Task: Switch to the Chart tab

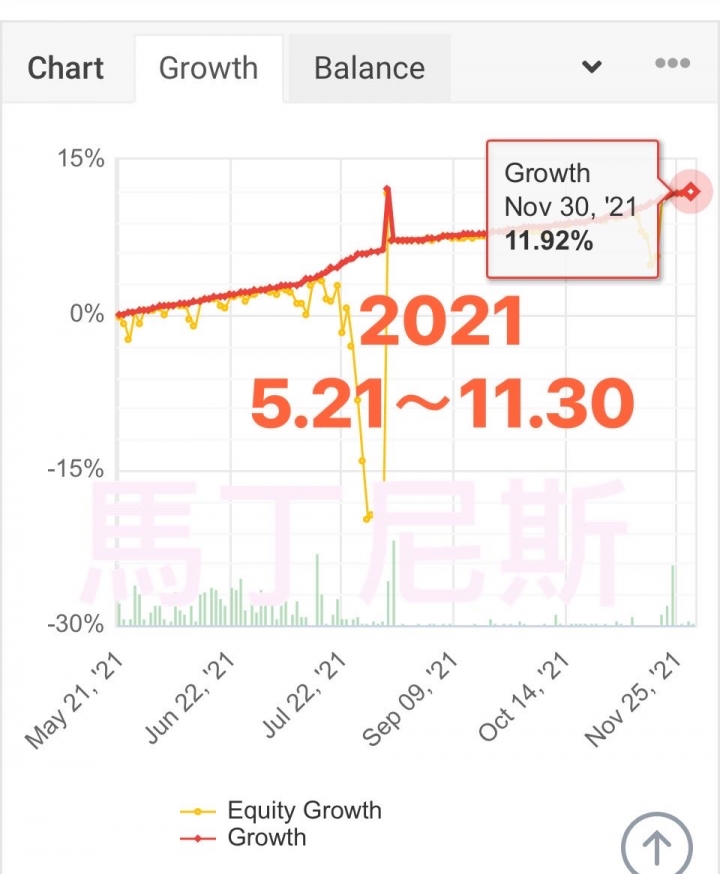Action: [66, 68]
